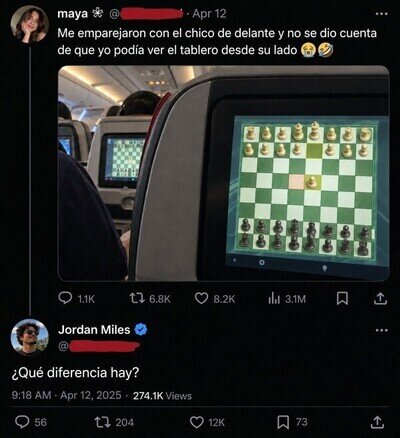
Task: Reply to maya's post with 1.1K comments
Action: [77, 299]
